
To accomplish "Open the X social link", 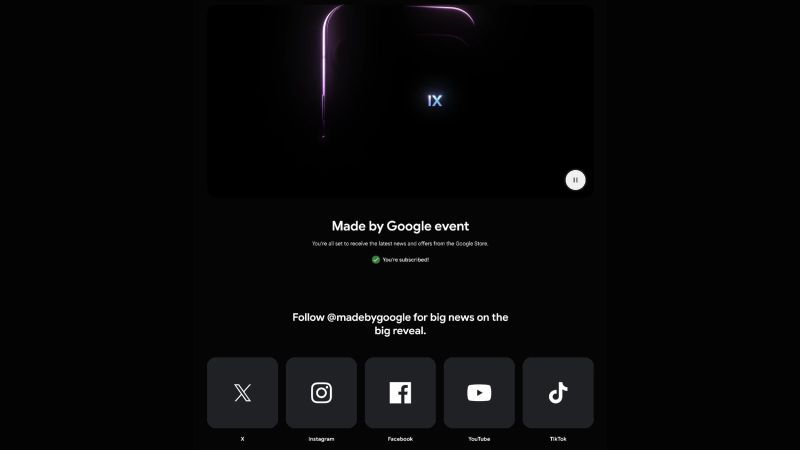I will click(242, 393).
